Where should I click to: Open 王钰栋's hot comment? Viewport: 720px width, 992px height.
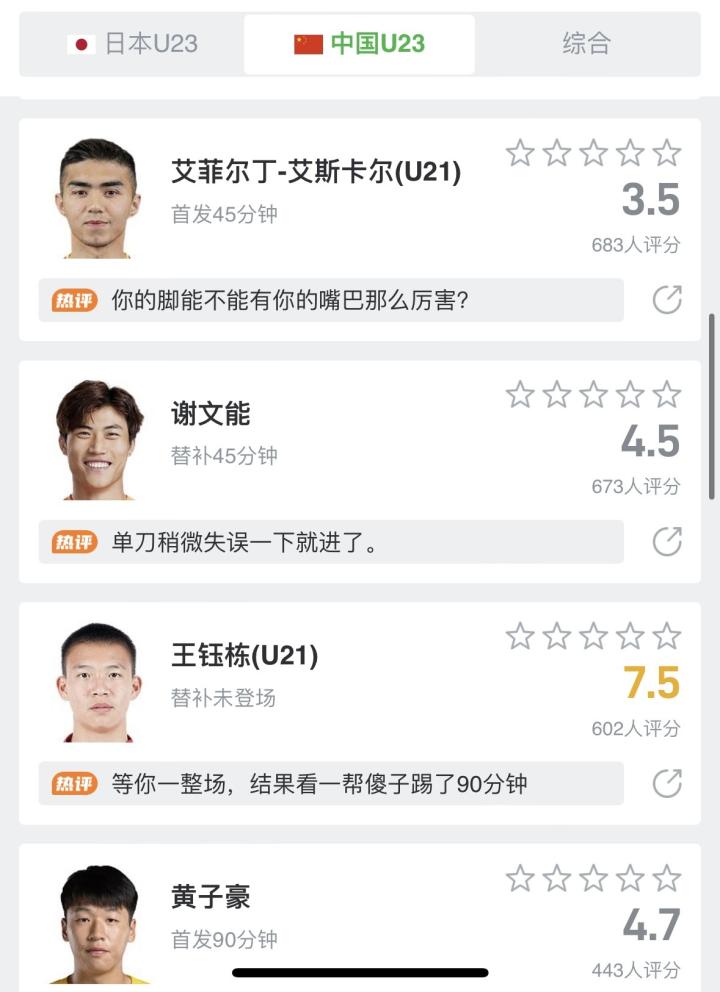pos(330,784)
